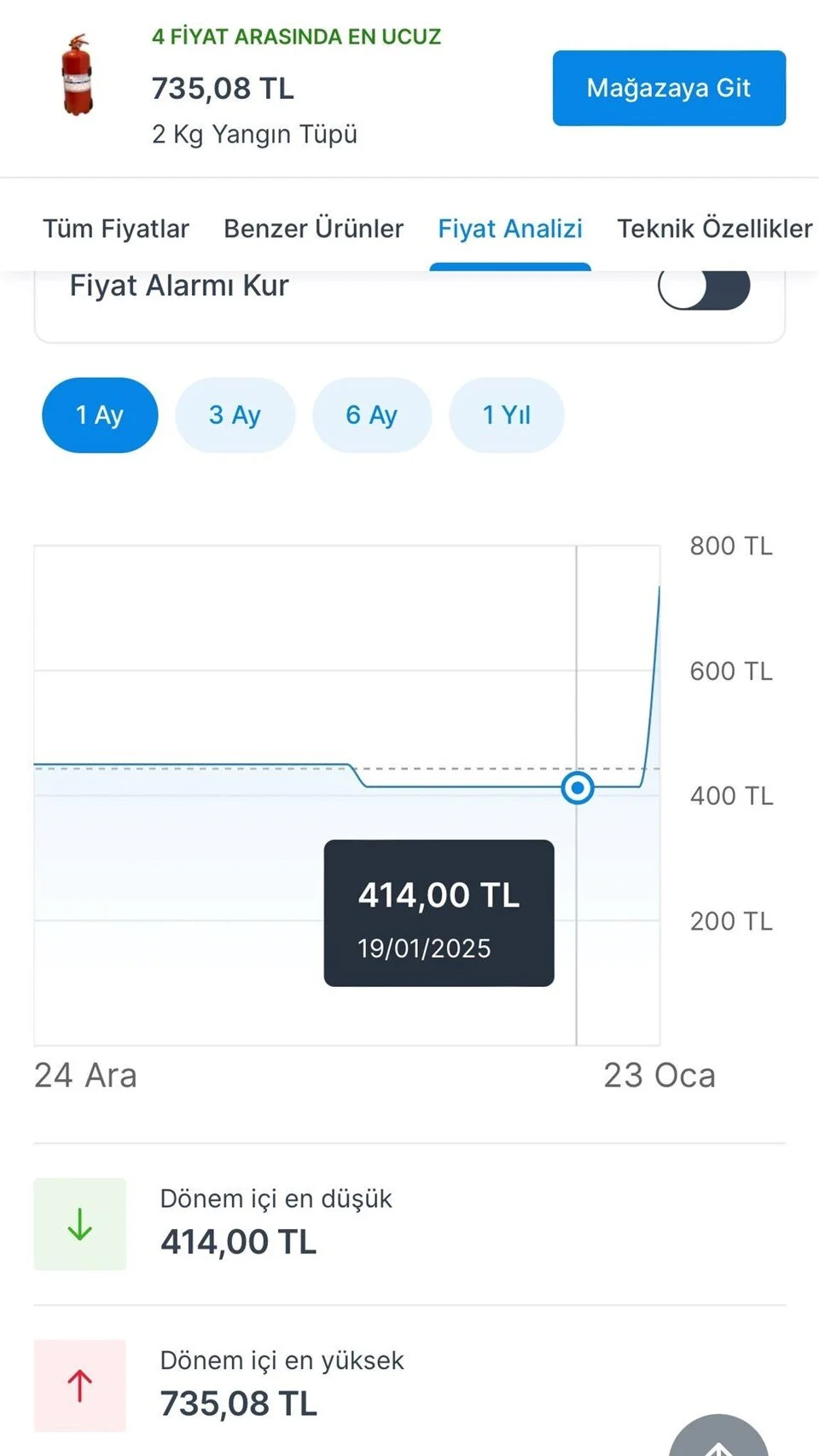Image resolution: width=819 pixels, height=1456 pixels.
Task: Select the 1 Ay time range
Action: (99, 415)
